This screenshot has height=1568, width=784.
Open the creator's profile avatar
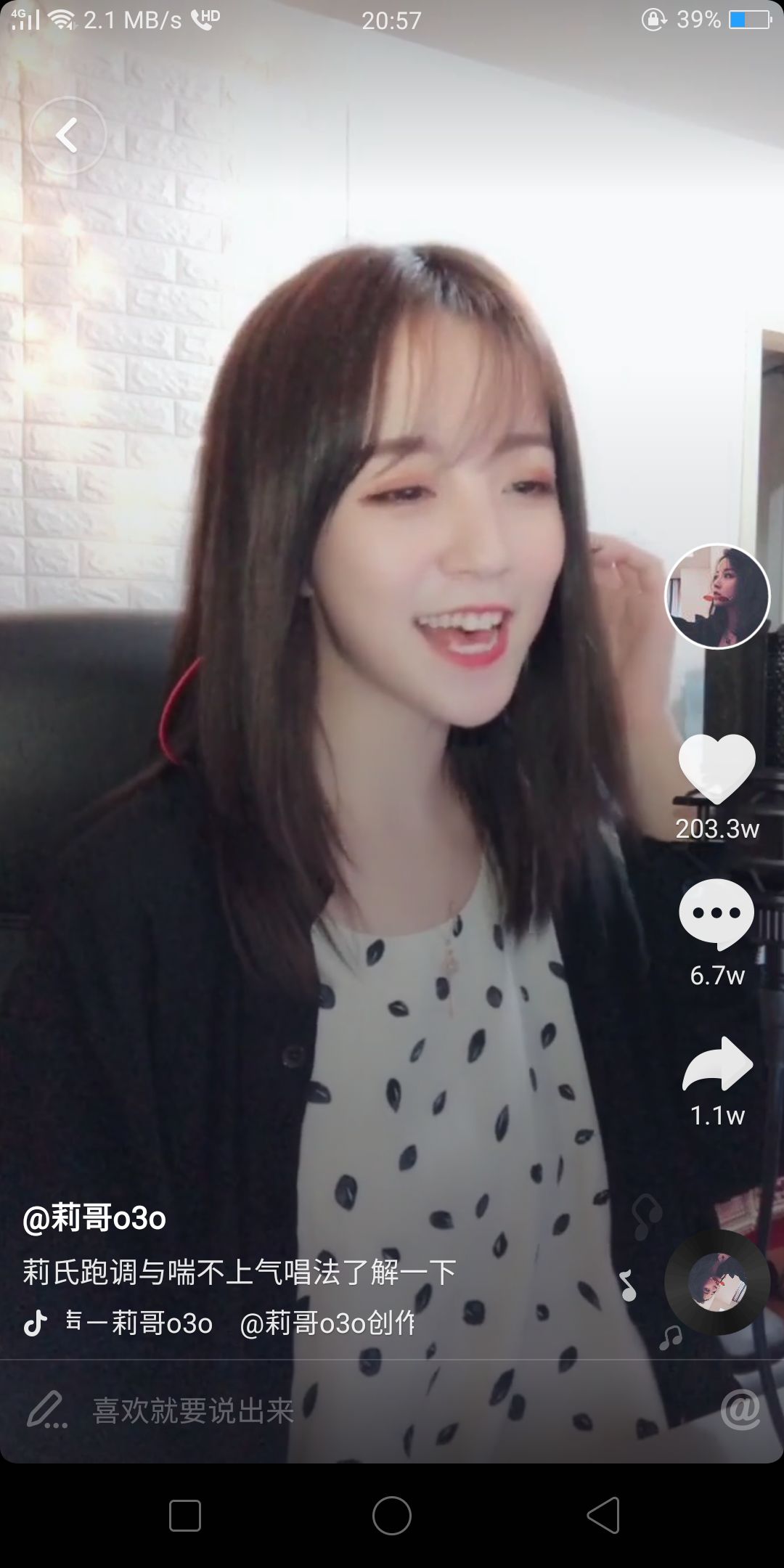coord(717,596)
